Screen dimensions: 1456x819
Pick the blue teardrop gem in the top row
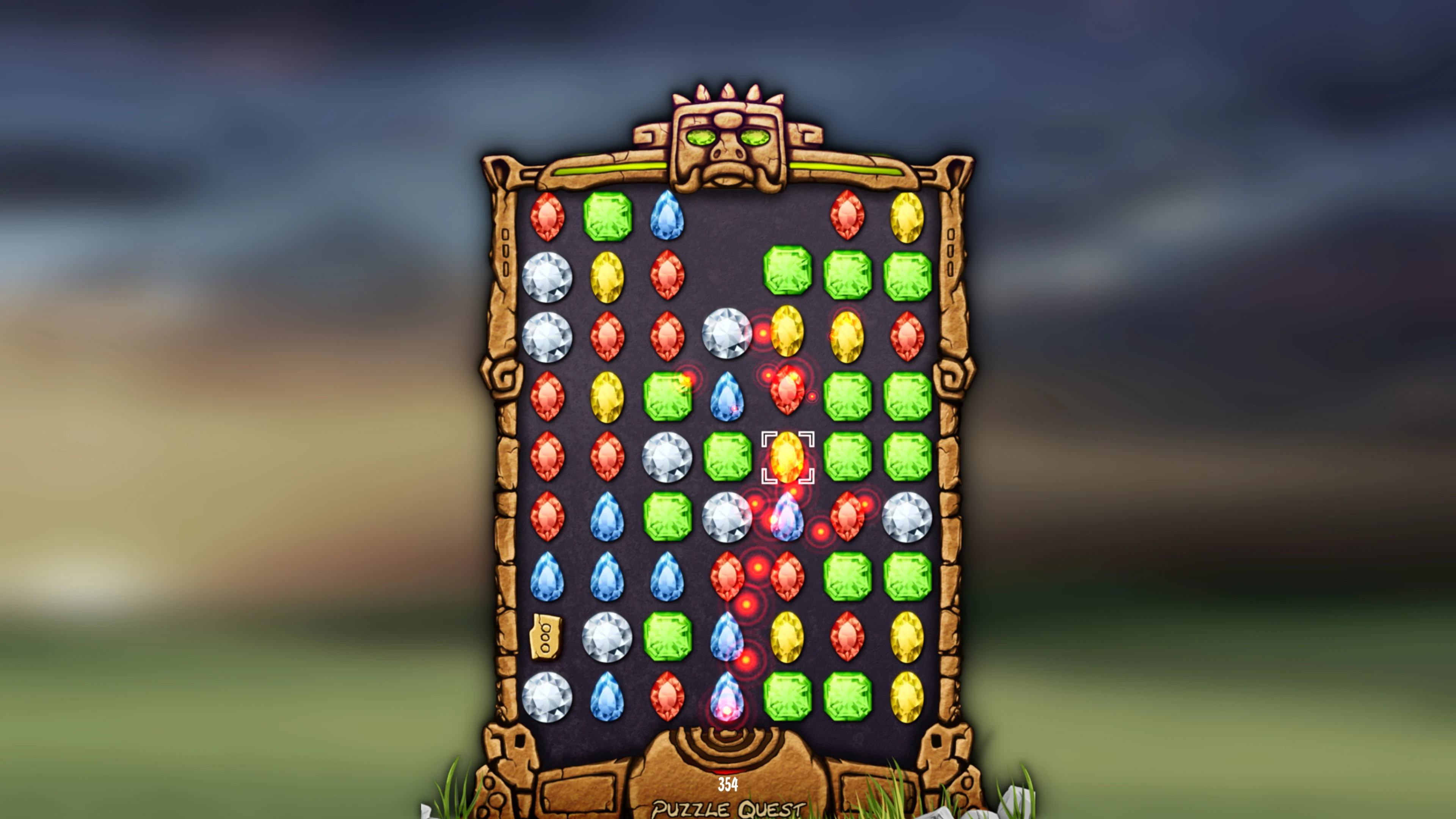[667, 215]
